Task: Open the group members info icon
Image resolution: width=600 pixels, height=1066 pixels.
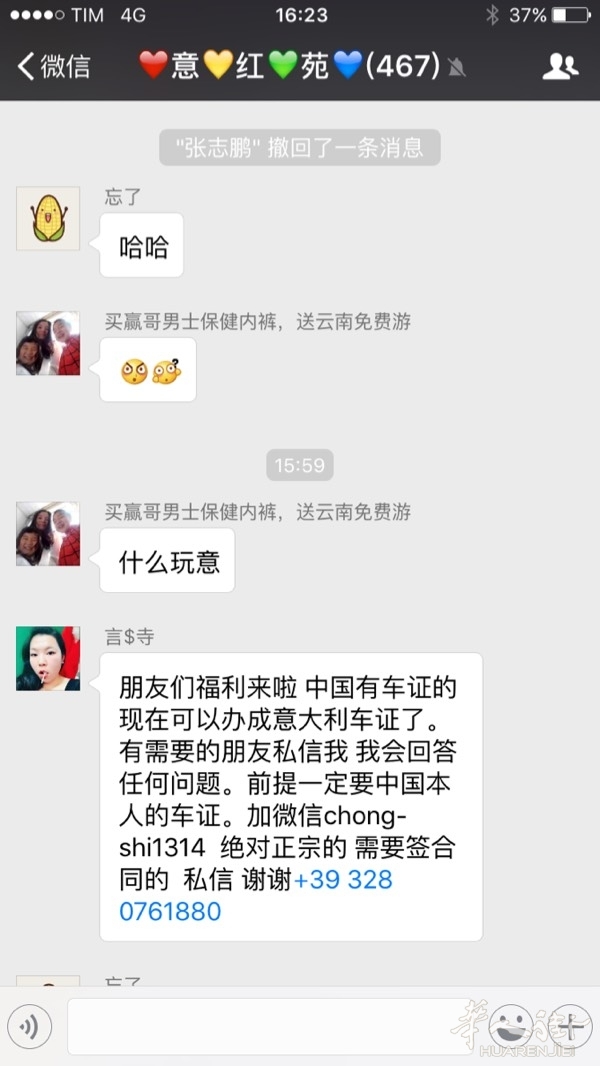Action: (560, 67)
